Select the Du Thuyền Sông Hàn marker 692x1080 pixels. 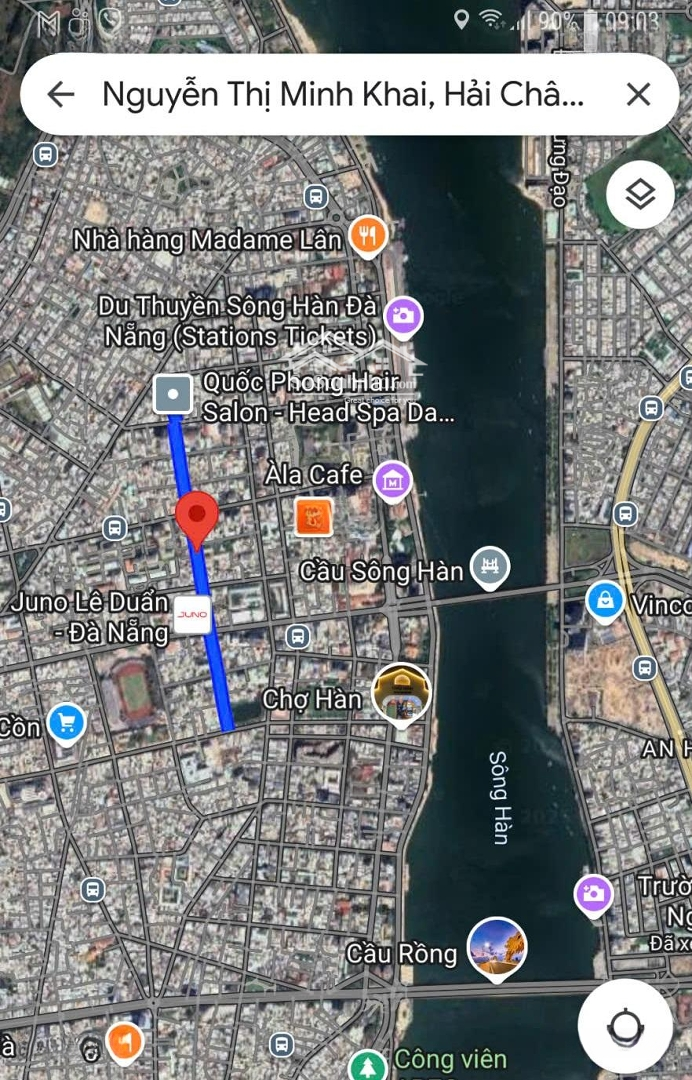point(403,317)
